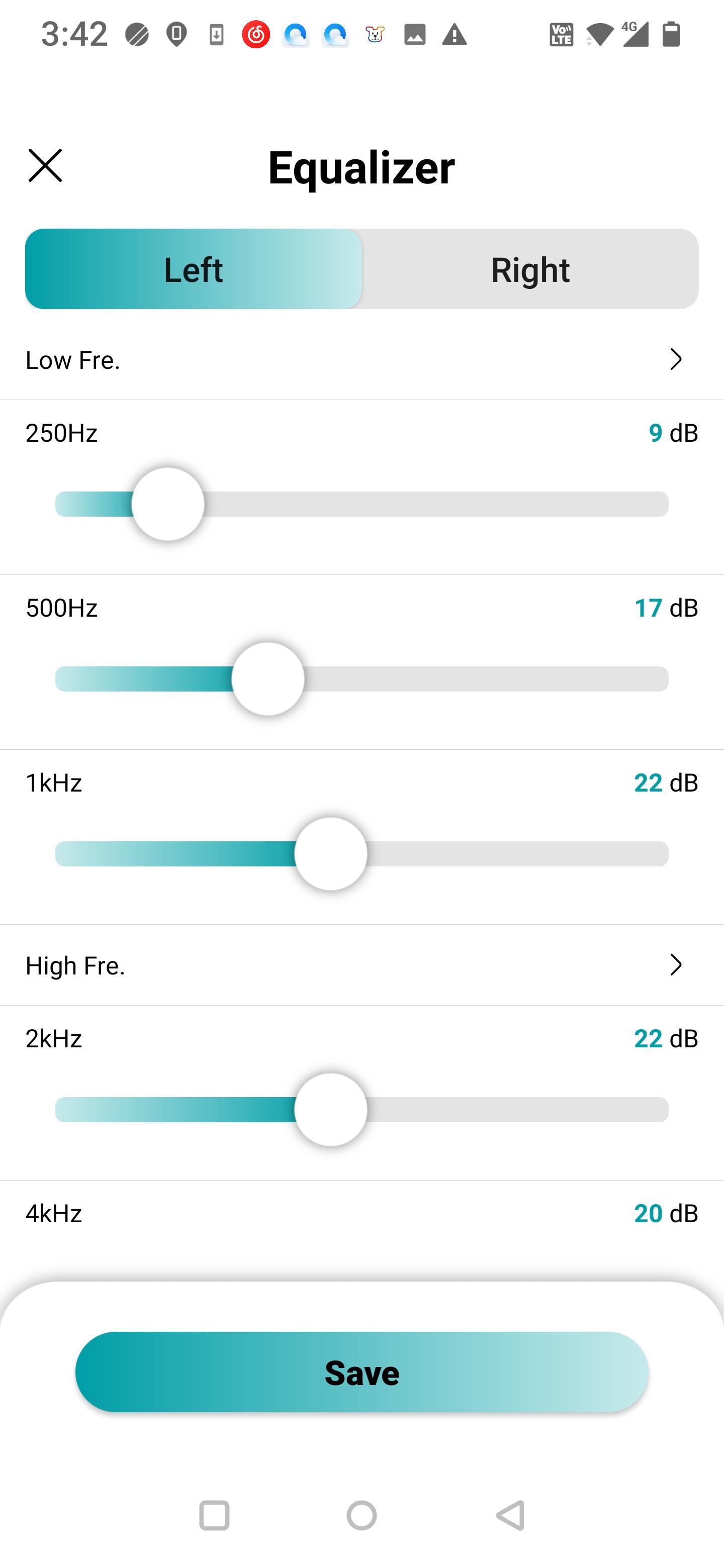Tap the 500Hz slider track

(361, 678)
